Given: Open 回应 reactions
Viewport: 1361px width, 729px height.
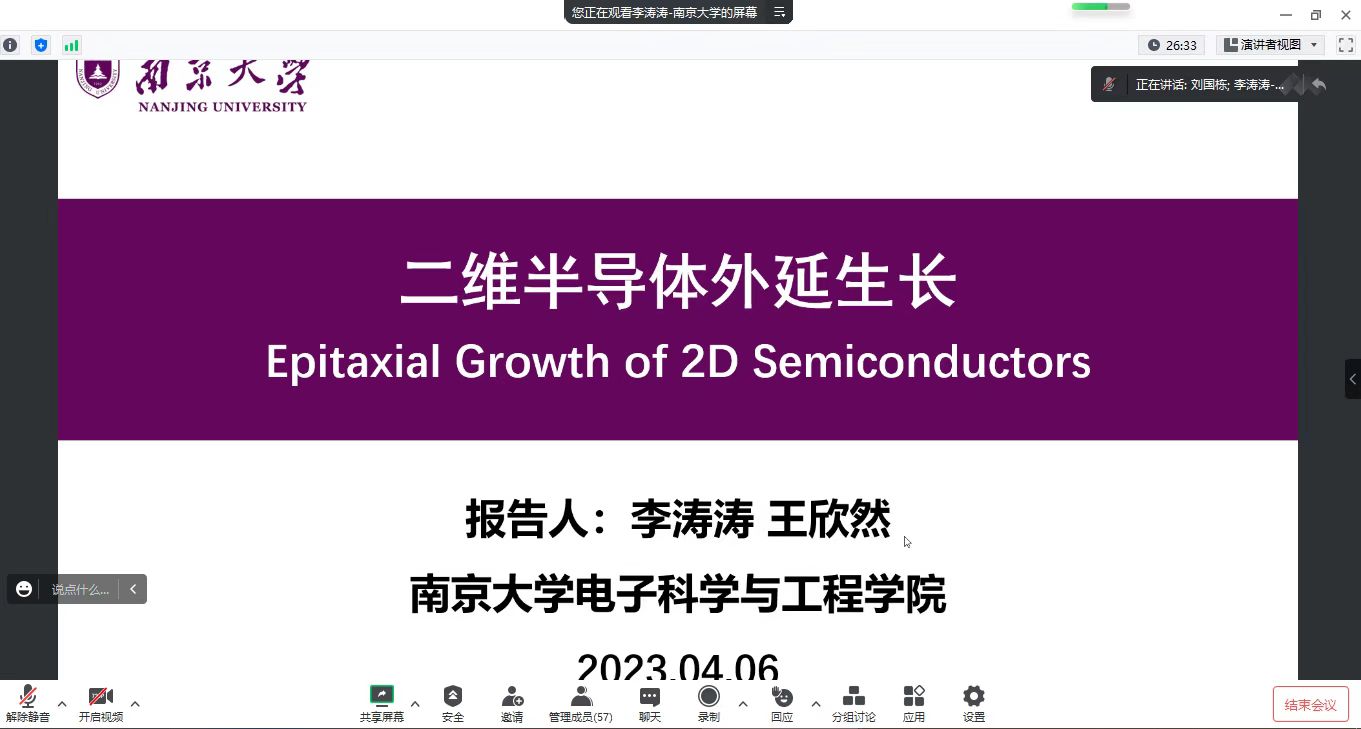Looking at the screenshot, I should tap(782, 703).
